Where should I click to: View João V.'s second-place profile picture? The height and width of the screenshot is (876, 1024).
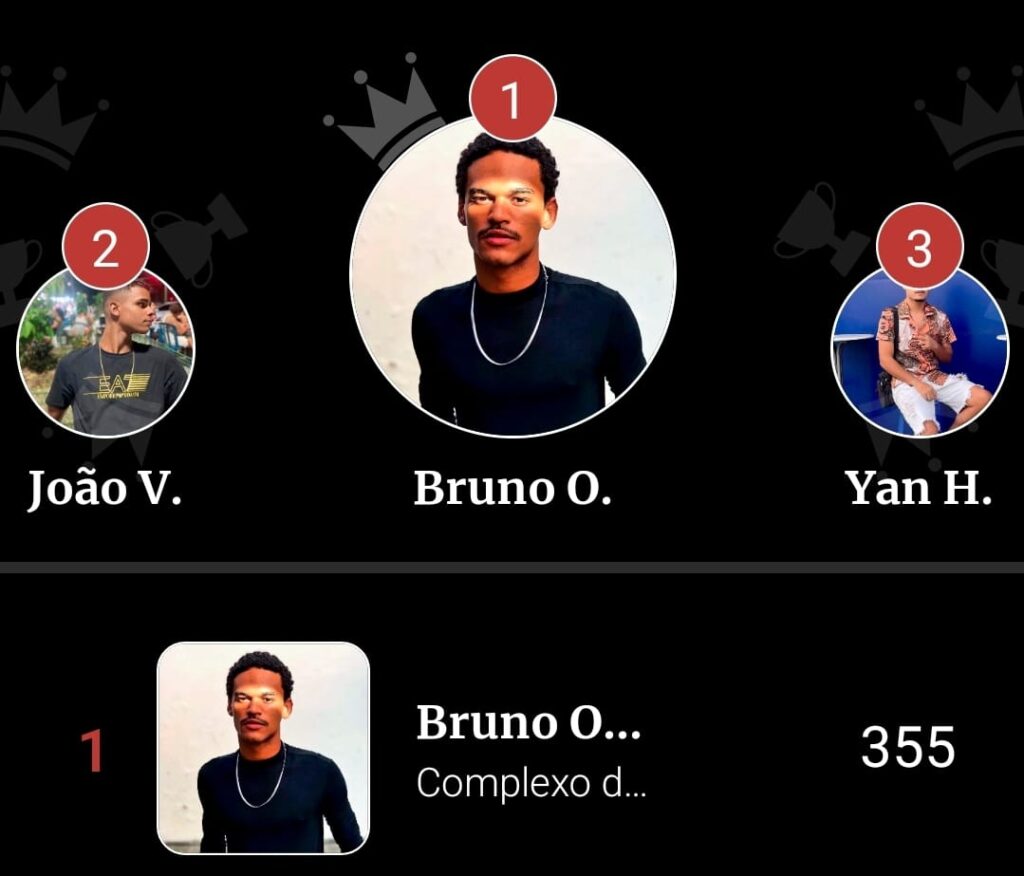(106, 350)
